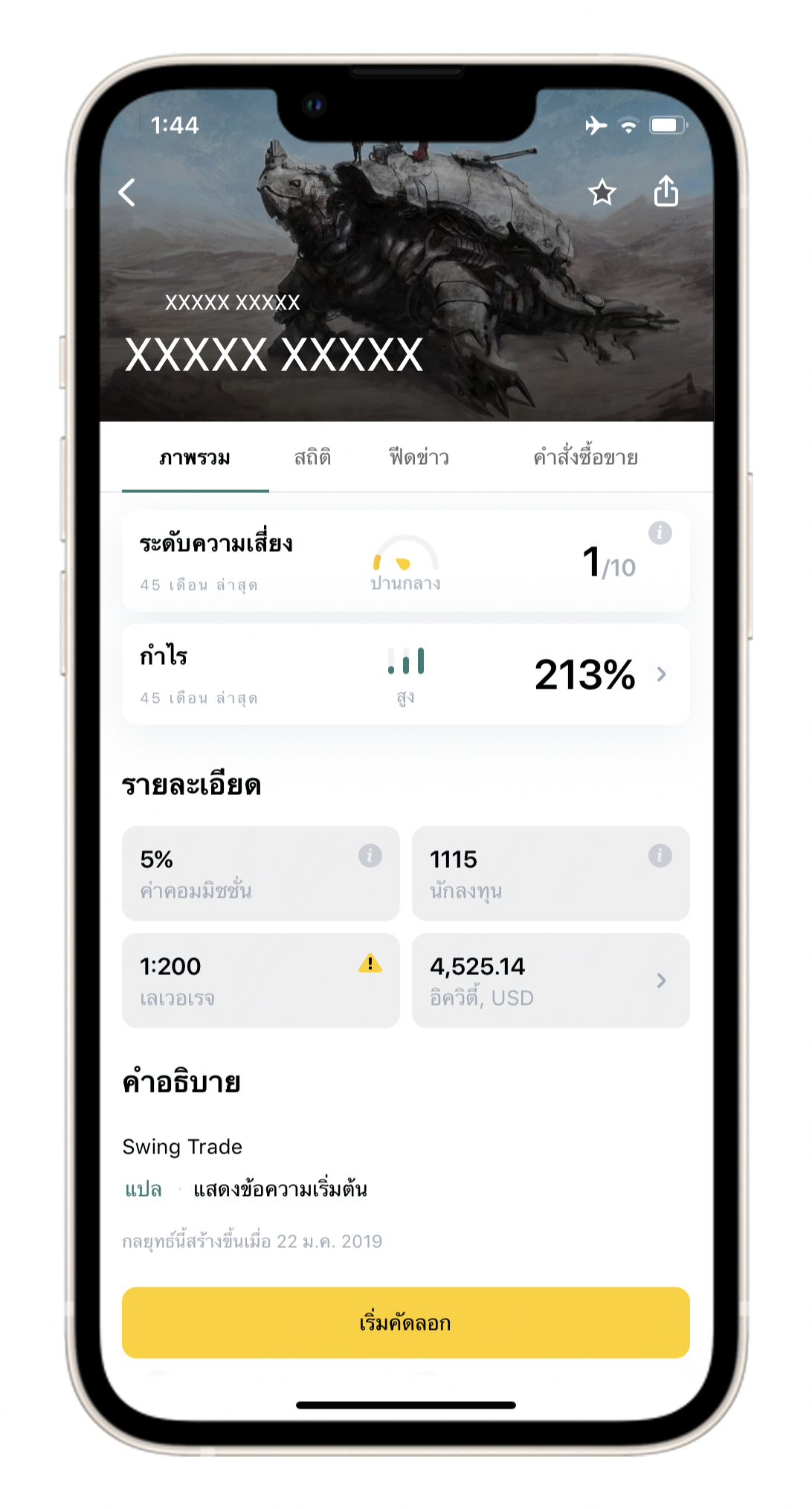Open the กำไร 213% profit card
812x1509 pixels.
405,675
